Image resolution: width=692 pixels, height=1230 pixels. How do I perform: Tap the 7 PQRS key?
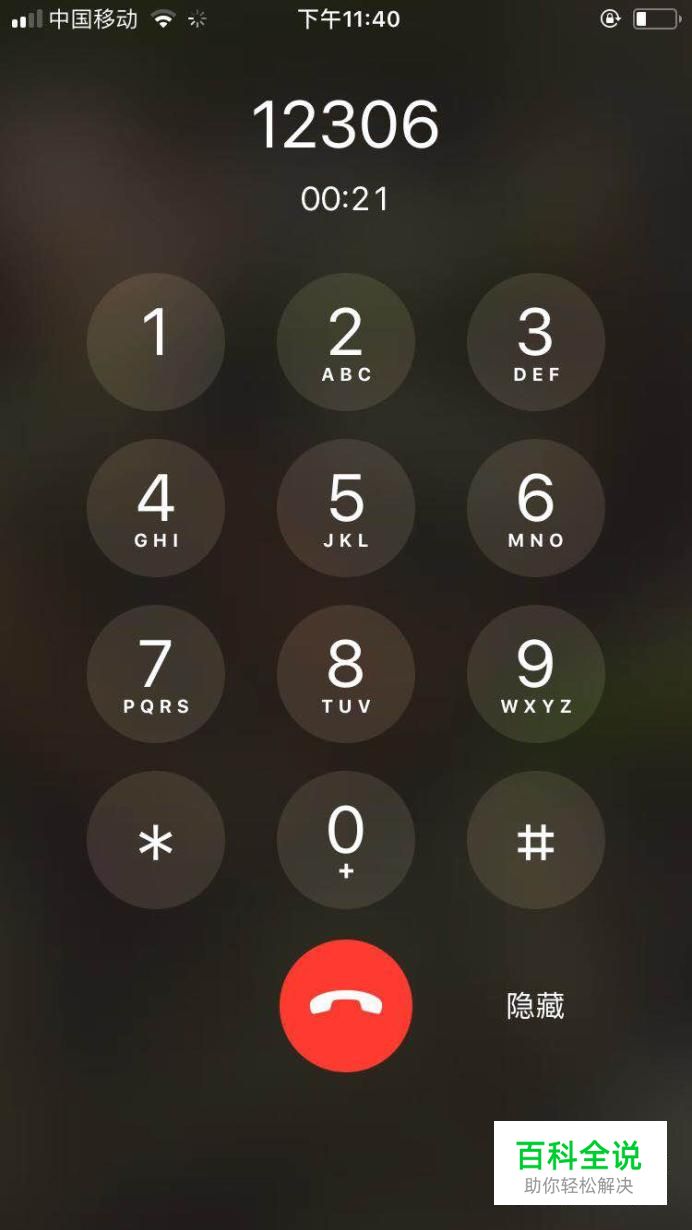156,674
